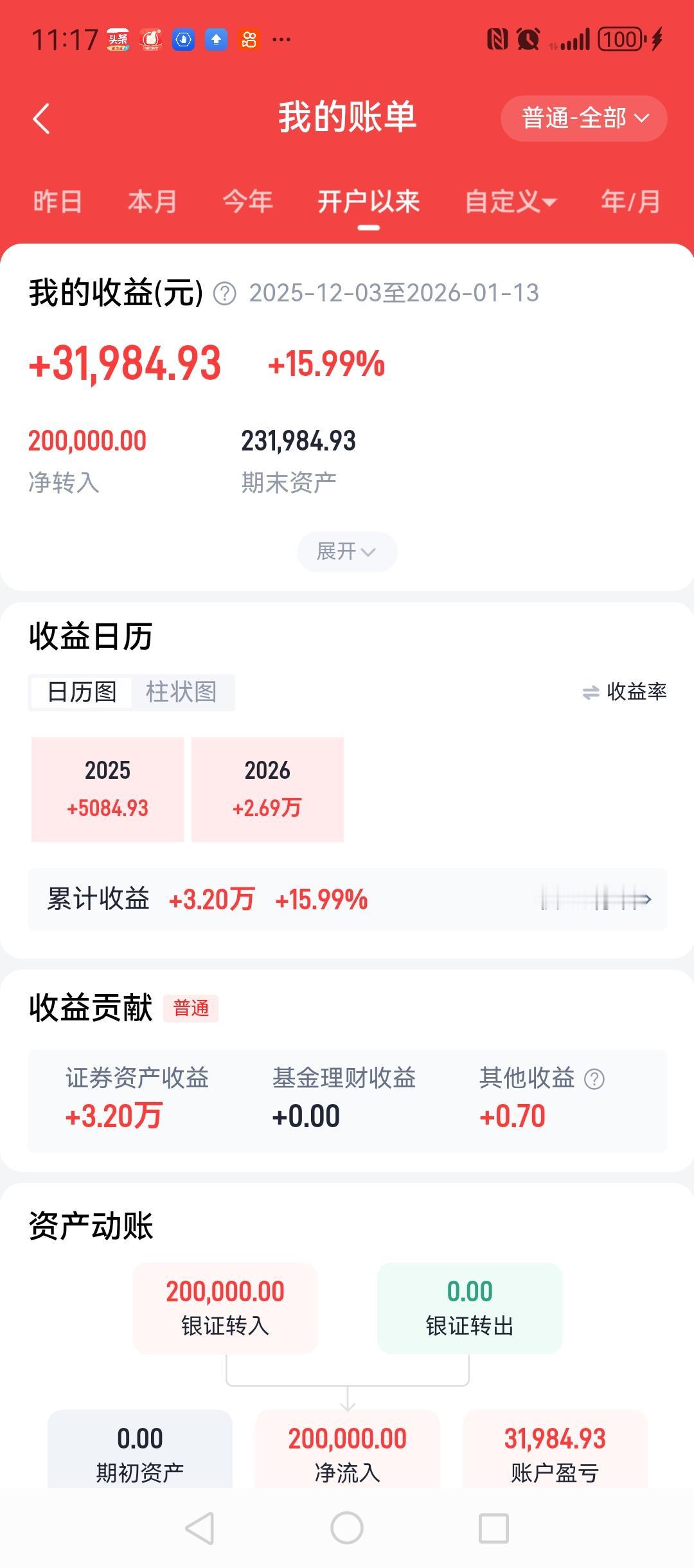The height and width of the screenshot is (1568, 694).
Task: Tap the 收益率 swap icon in 收益日历
Action: 589,692
